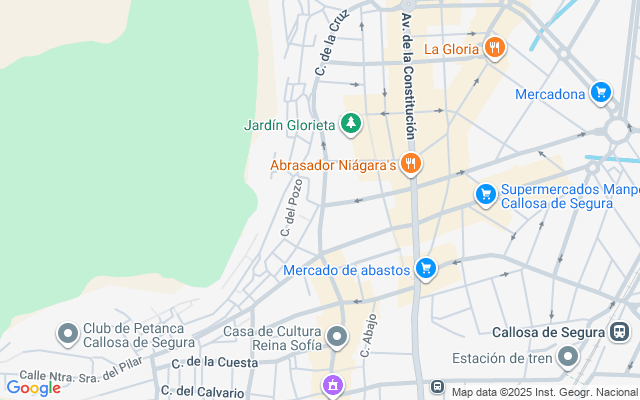The width and height of the screenshot is (640, 400).
Task: Open Casa de Cultura Reina Sofía marker
Action: [337, 337]
